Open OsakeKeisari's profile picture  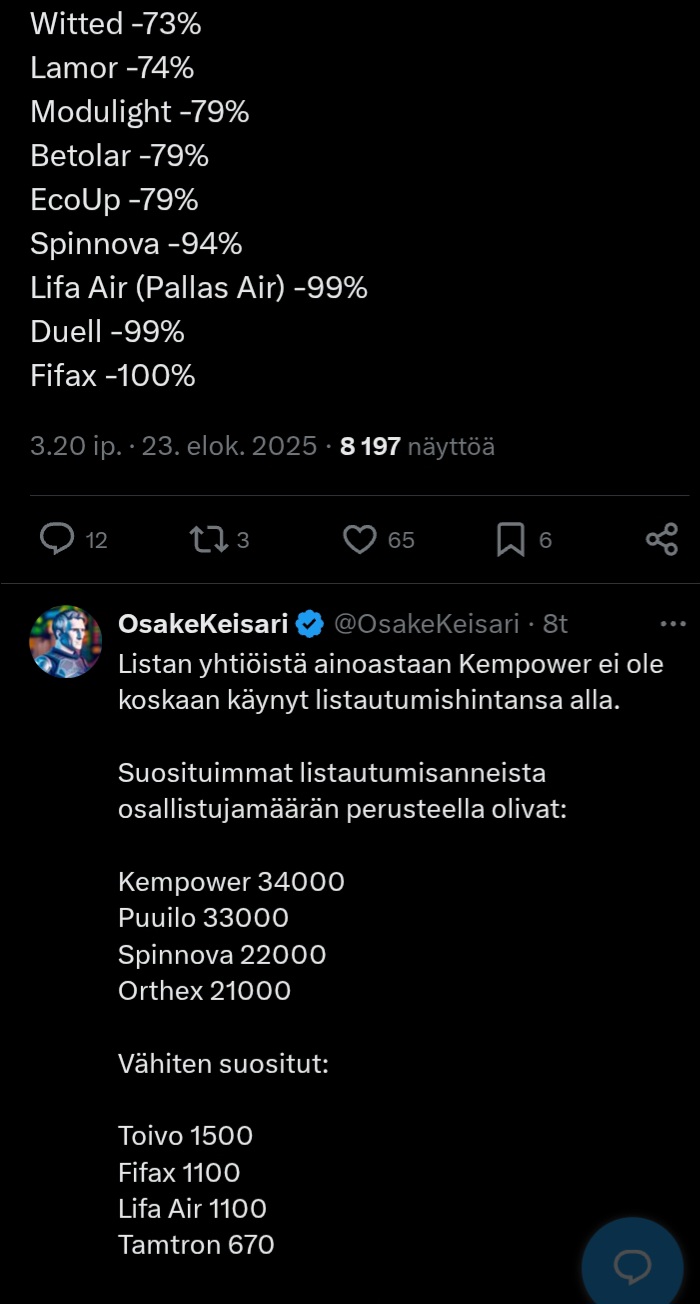pyautogui.click(x=66, y=642)
